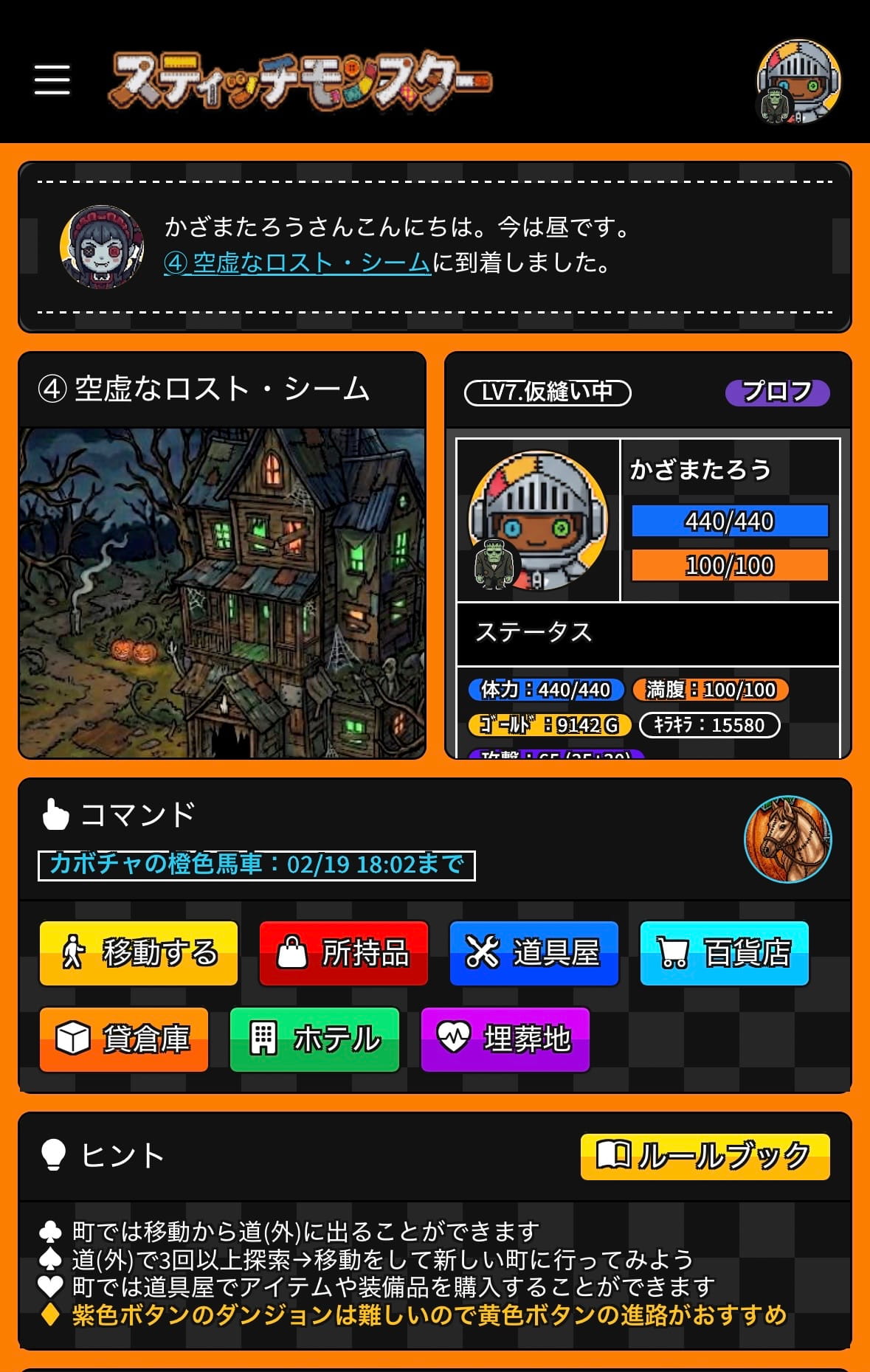Screen dimensions: 870x1372
Task: Open 所持品 inventory
Action: coord(344,953)
